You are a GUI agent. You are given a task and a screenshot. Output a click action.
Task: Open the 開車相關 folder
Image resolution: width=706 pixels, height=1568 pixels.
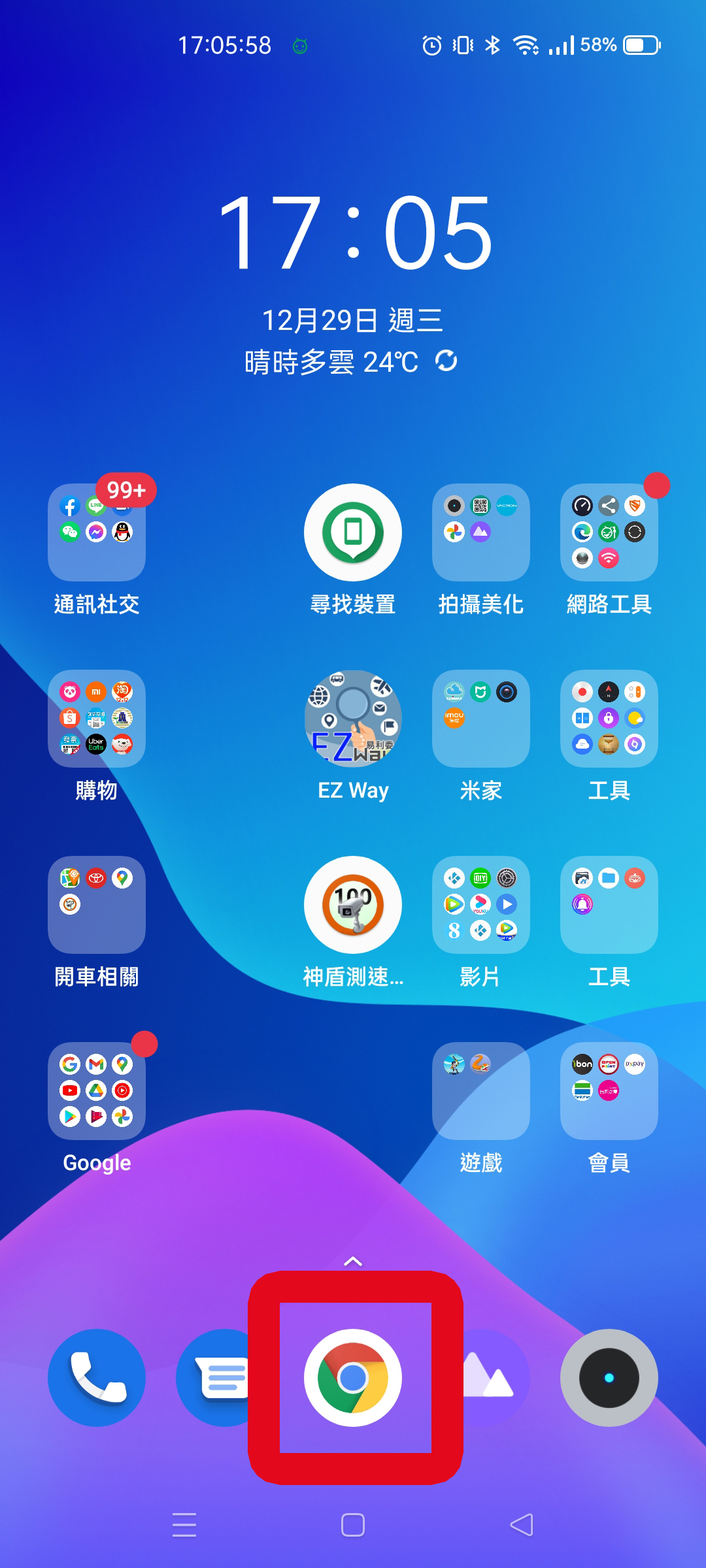coord(97,905)
